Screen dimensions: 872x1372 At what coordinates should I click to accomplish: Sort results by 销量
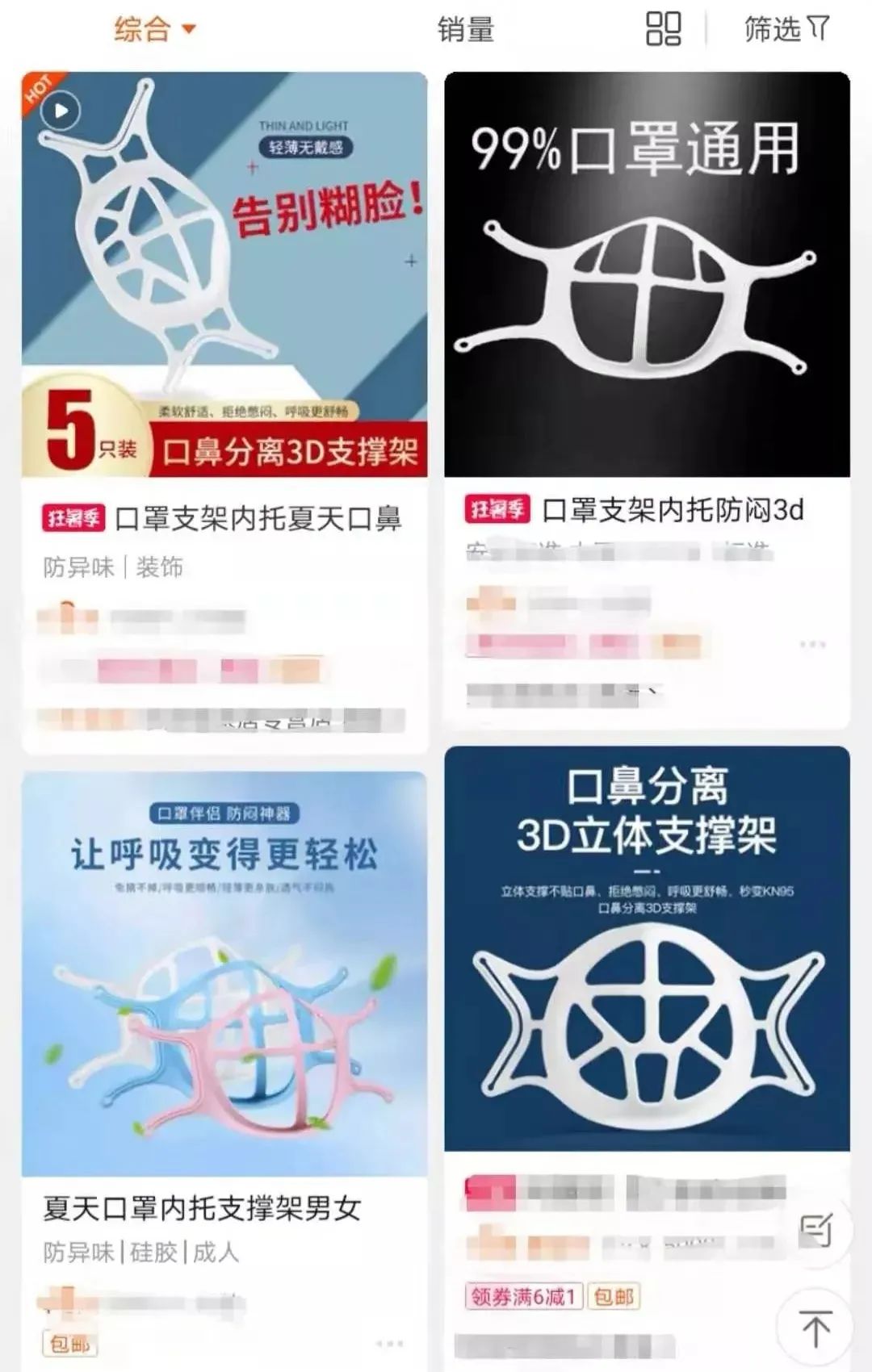click(x=466, y=30)
